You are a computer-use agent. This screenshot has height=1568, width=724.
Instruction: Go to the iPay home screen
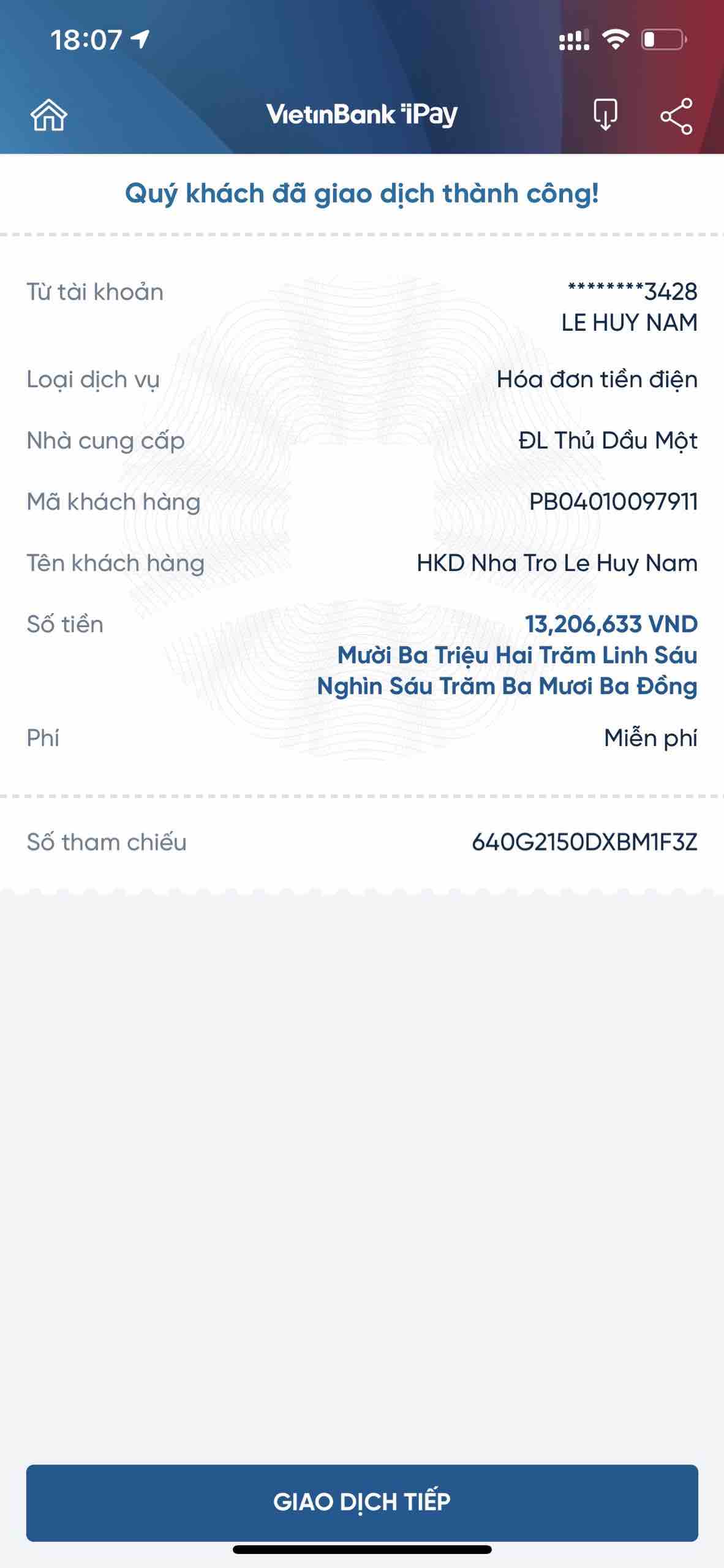point(49,115)
